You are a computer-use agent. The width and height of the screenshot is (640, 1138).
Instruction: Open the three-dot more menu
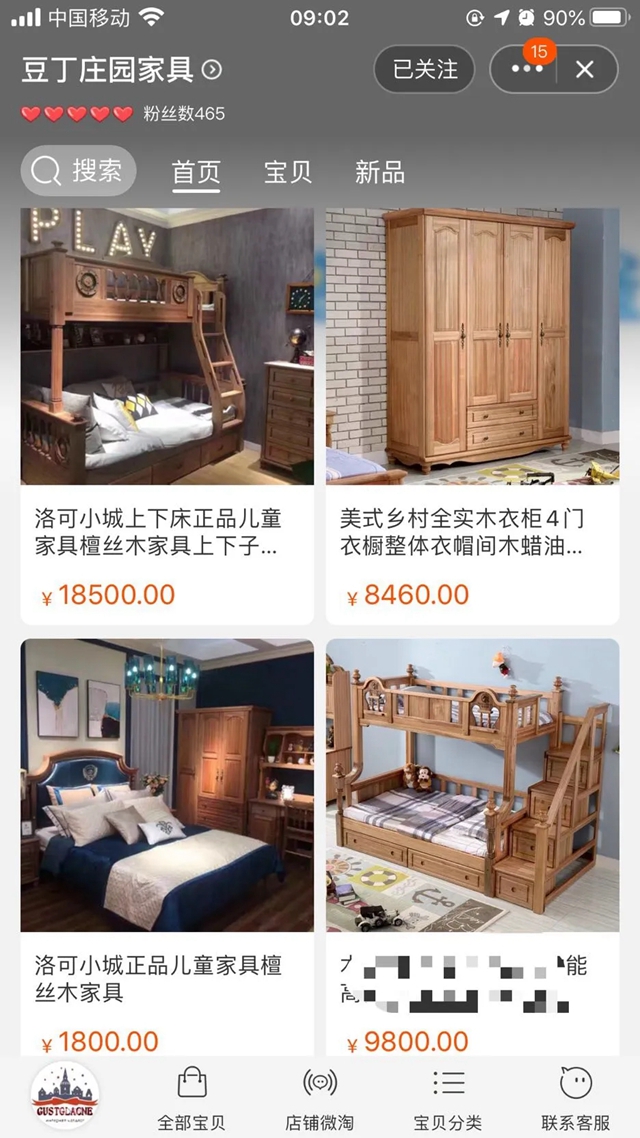click(x=526, y=69)
